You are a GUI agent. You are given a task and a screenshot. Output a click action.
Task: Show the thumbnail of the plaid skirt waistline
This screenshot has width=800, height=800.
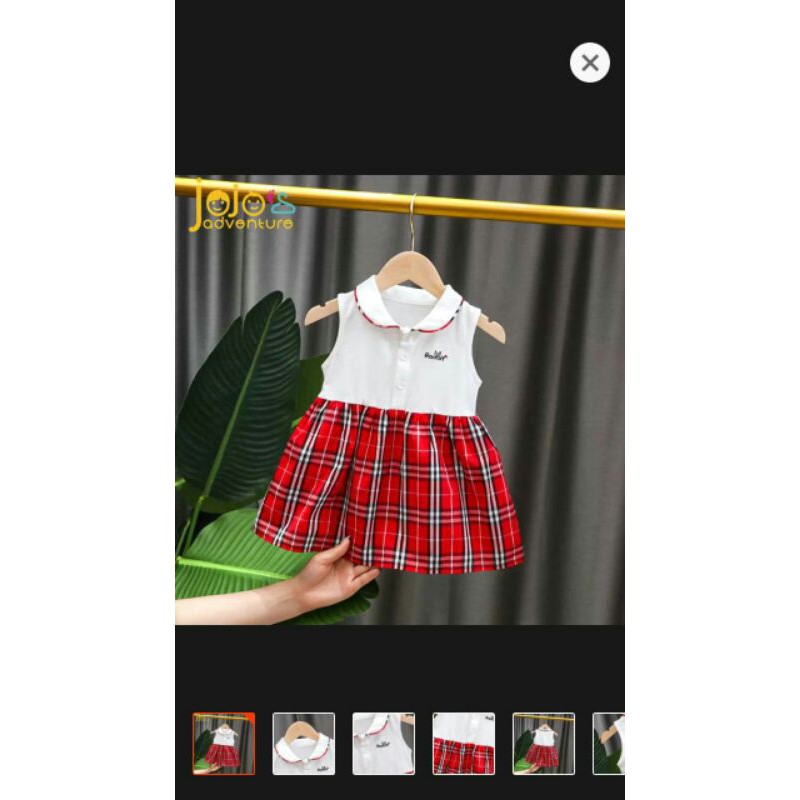[463, 743]
